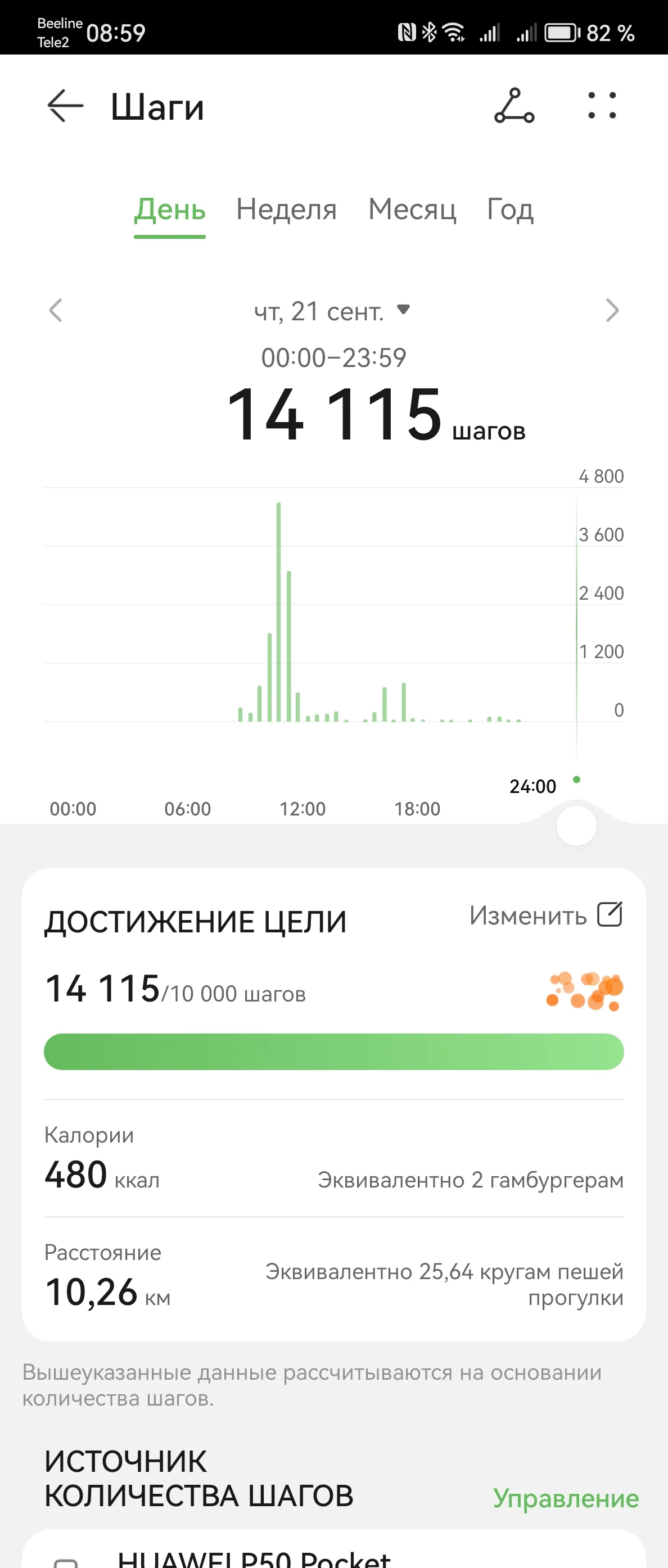This screenshot has width=668, height=1568.
Task: Open the four-dot overflow menu
Action: click(602, 106)
